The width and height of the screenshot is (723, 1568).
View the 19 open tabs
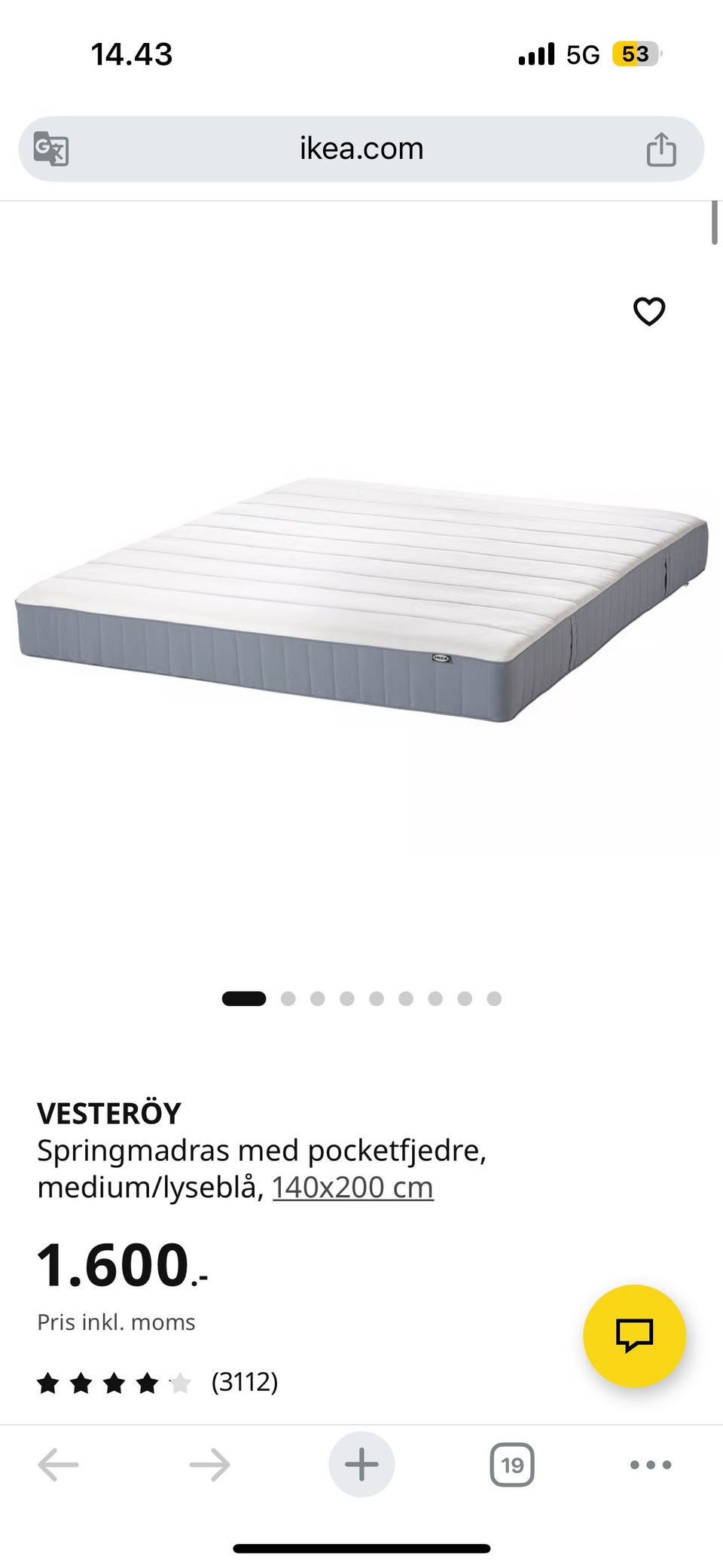(512, 1465)
